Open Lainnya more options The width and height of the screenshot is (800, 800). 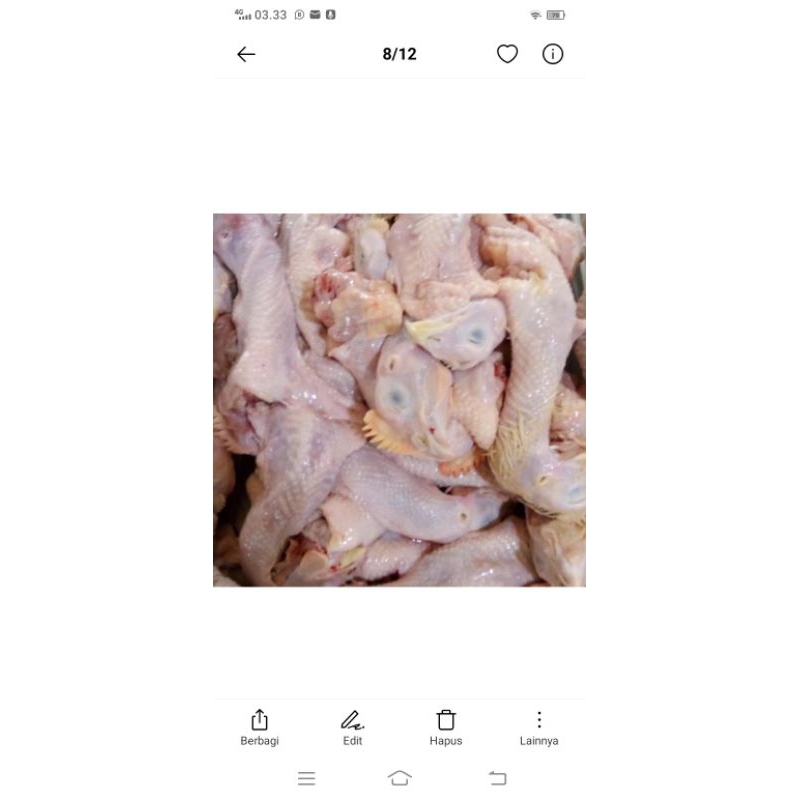point(539,727)
